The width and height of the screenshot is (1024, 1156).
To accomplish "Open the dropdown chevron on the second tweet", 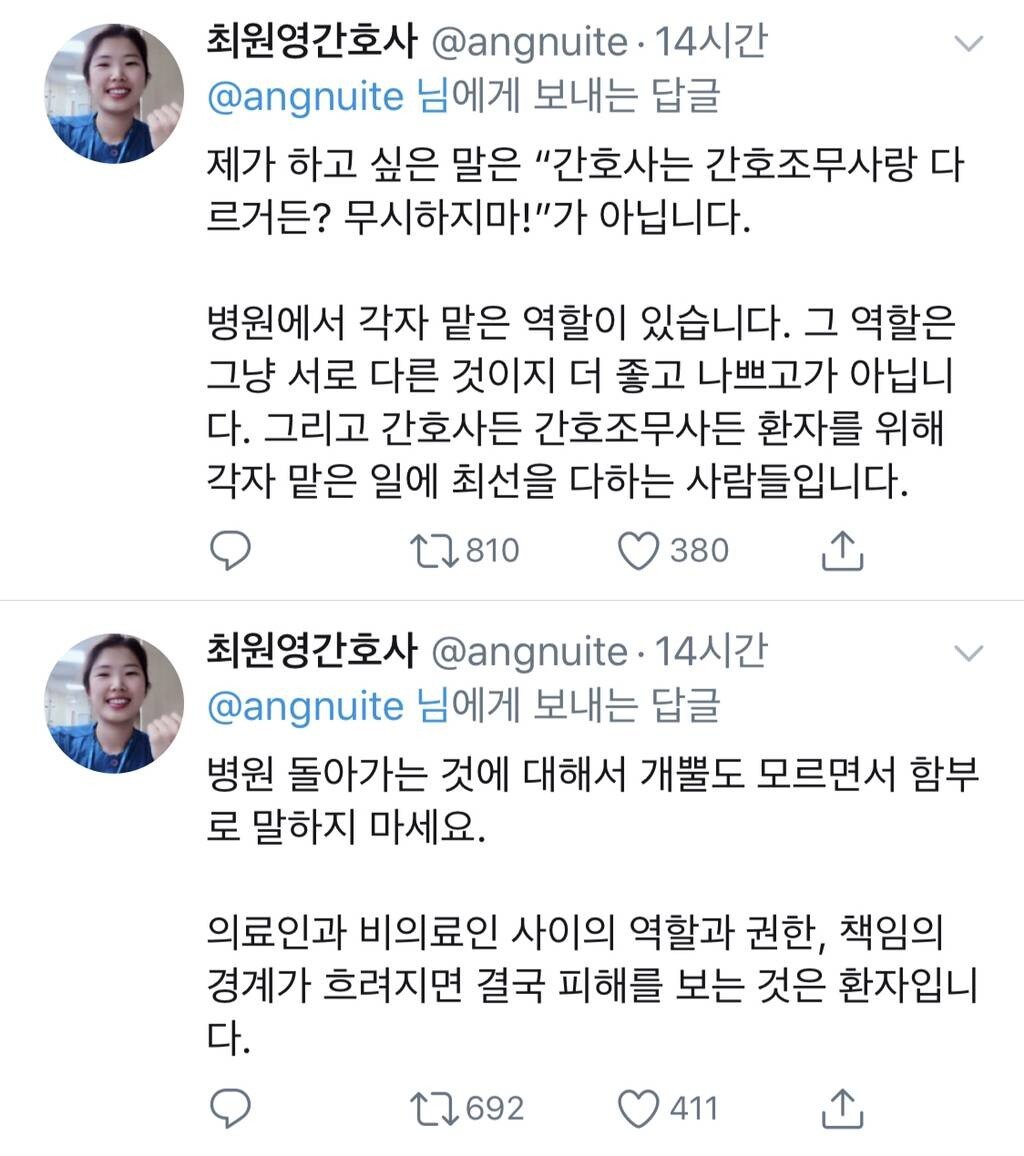I will (969, 653).
